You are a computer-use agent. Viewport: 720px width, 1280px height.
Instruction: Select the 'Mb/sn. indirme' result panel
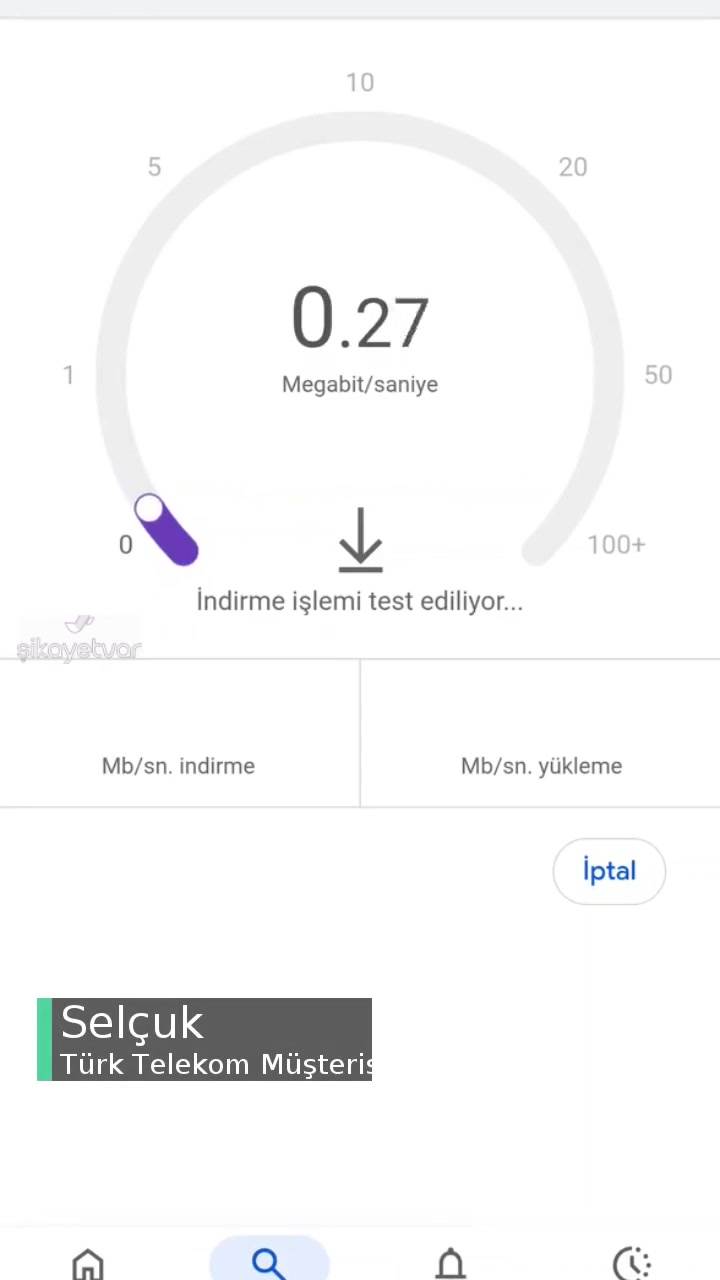(178, 766)
